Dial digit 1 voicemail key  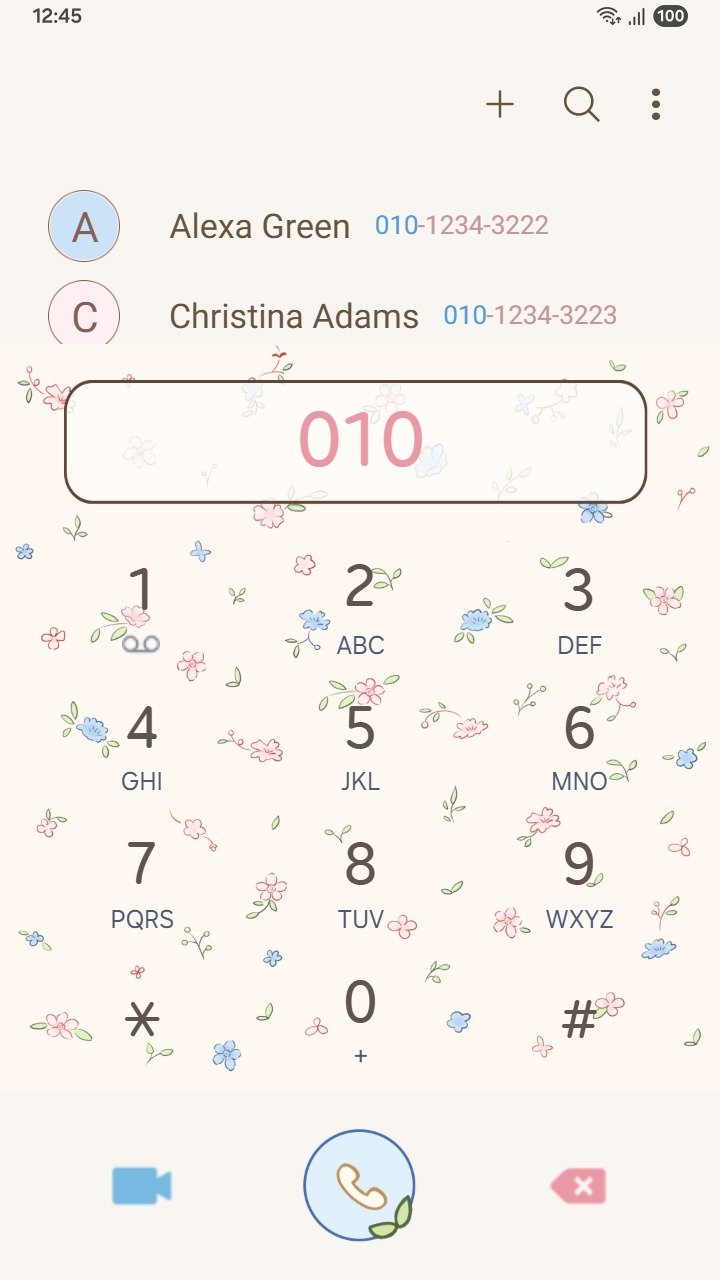point(141,607)
